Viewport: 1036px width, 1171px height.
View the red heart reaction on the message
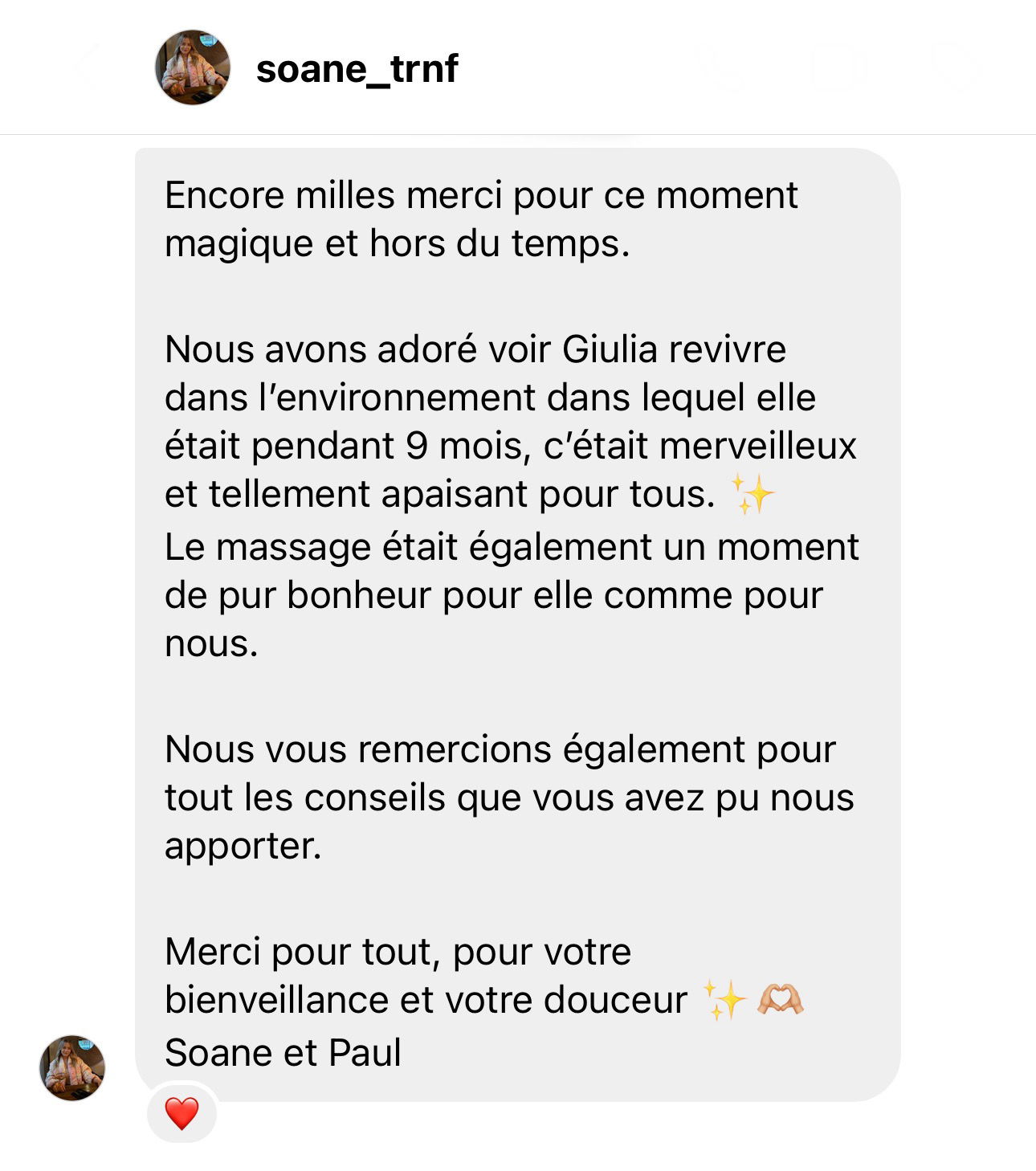click(182, 1113)
